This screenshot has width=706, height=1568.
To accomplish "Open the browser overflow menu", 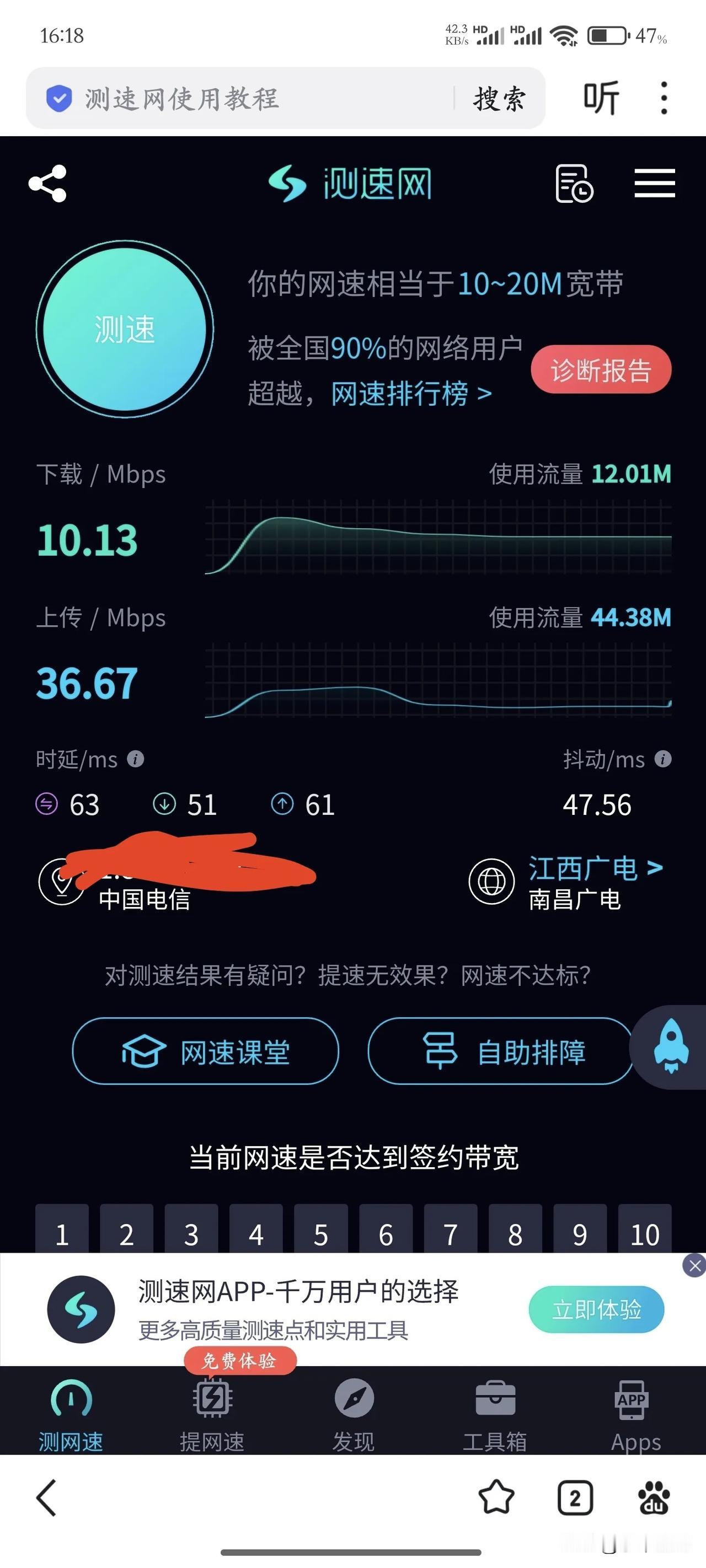I will pyautogui.click(x=664, y=98).
